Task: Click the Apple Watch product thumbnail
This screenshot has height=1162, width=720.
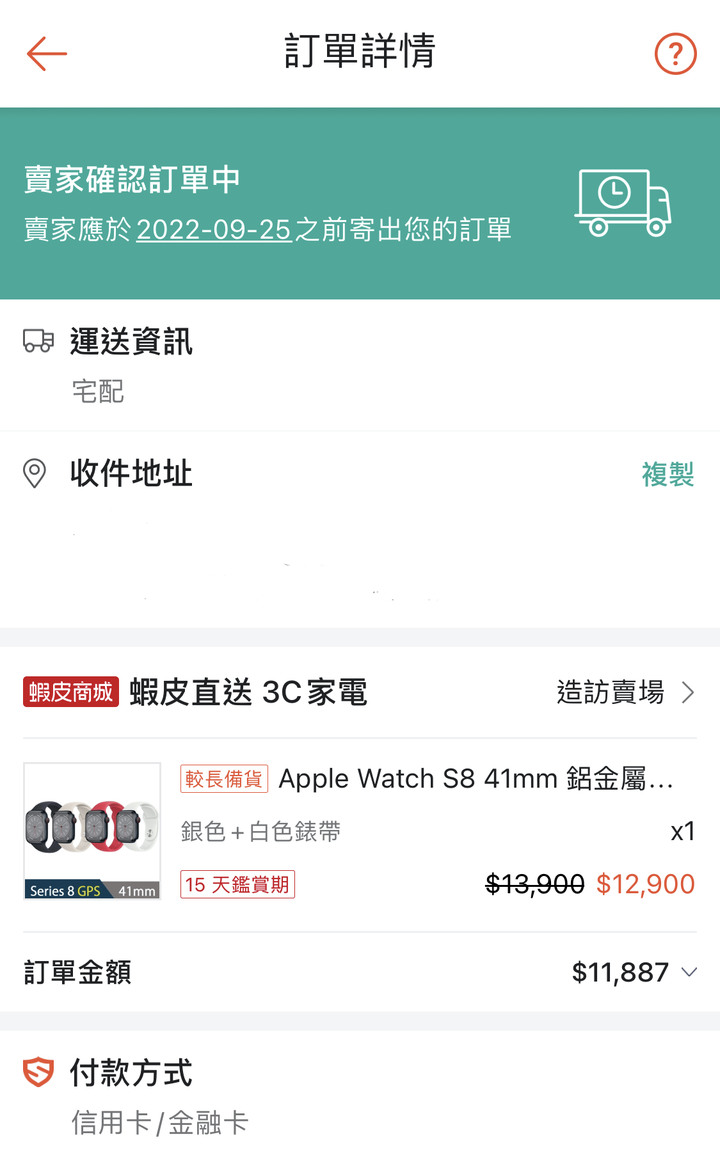Action: pyautogui.click(x=91, y=830)
